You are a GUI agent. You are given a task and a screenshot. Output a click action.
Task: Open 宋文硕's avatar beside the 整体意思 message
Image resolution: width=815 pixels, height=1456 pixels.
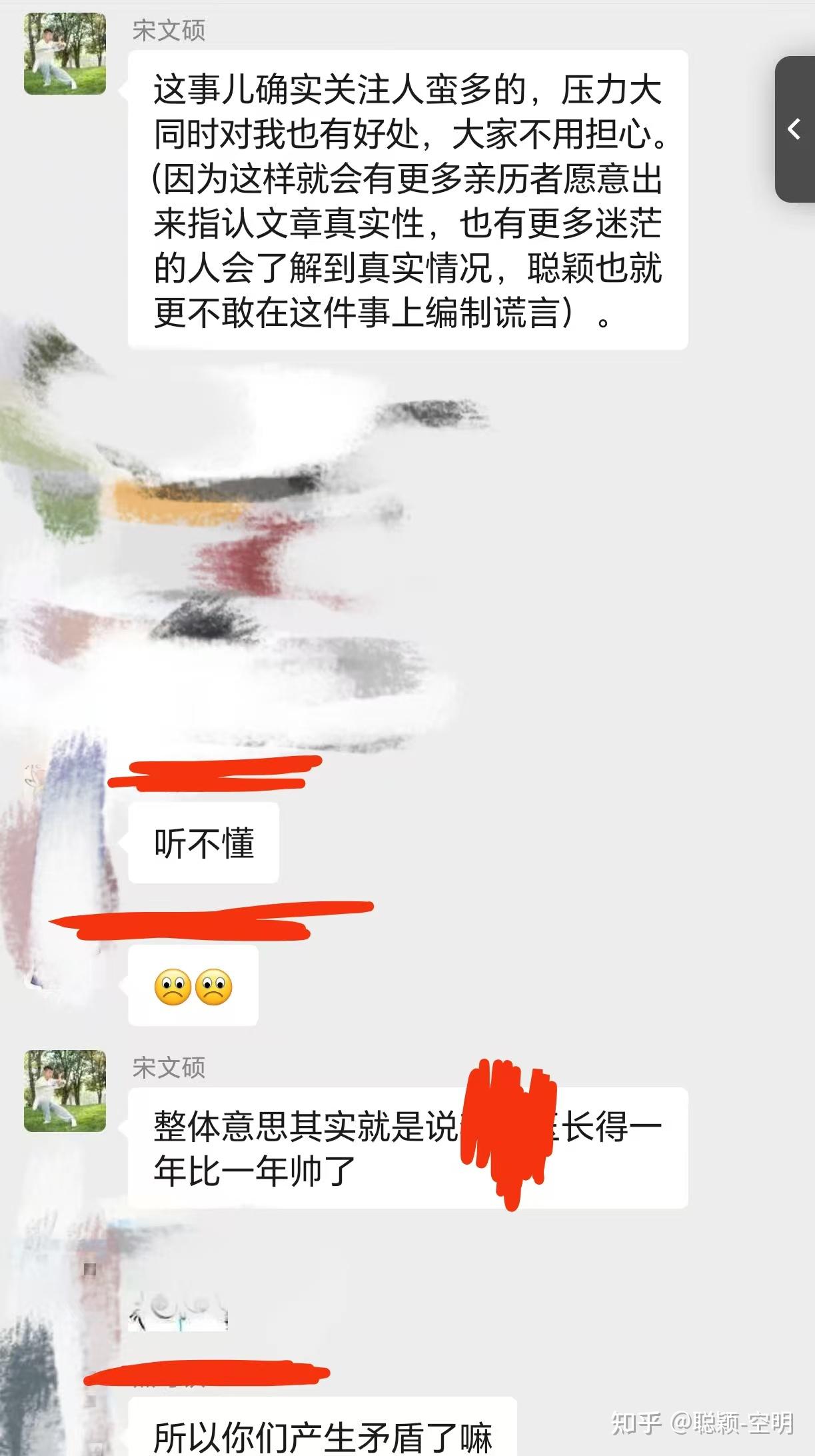65,1091
